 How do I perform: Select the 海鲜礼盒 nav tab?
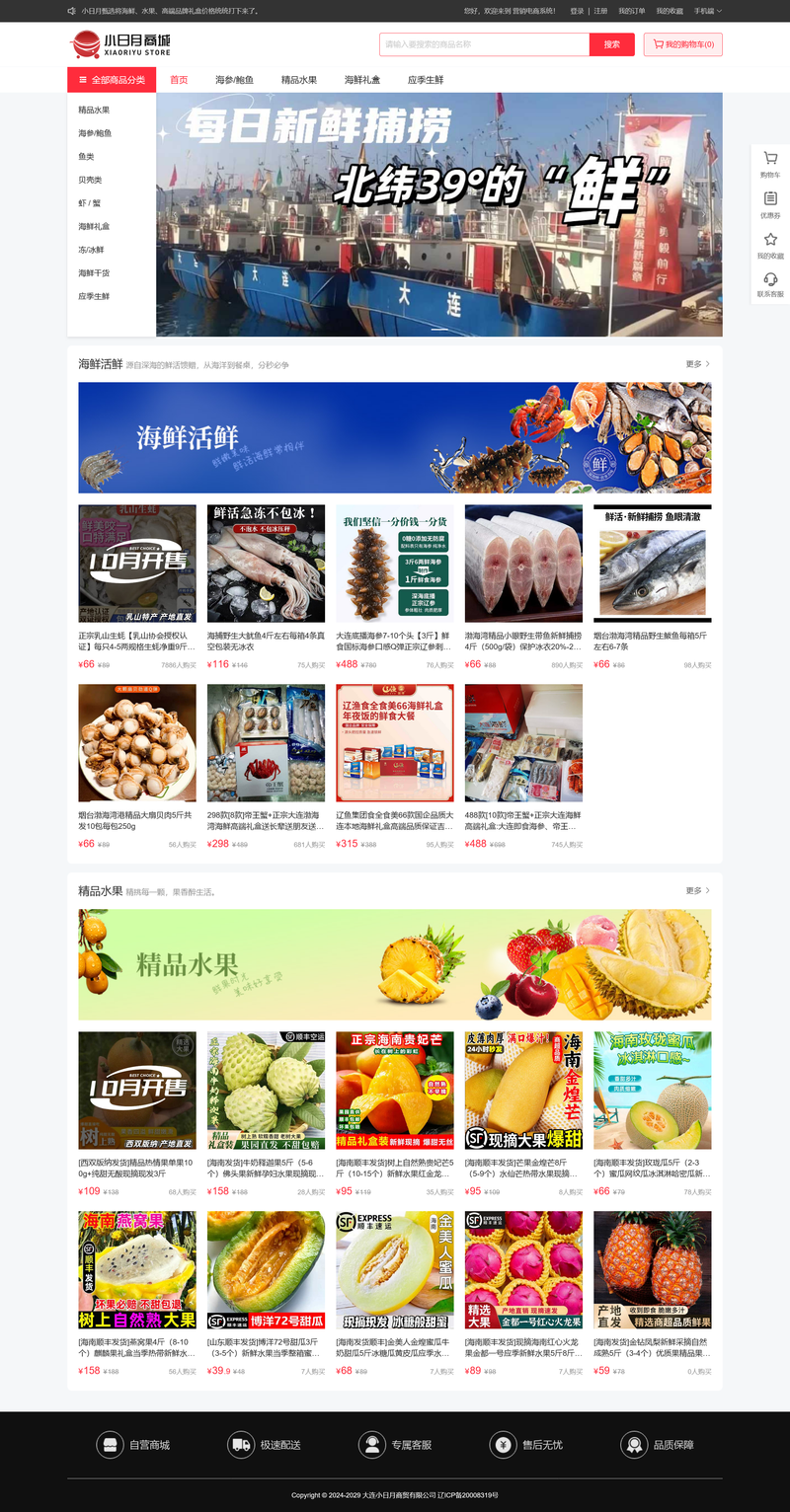point(362,80)
